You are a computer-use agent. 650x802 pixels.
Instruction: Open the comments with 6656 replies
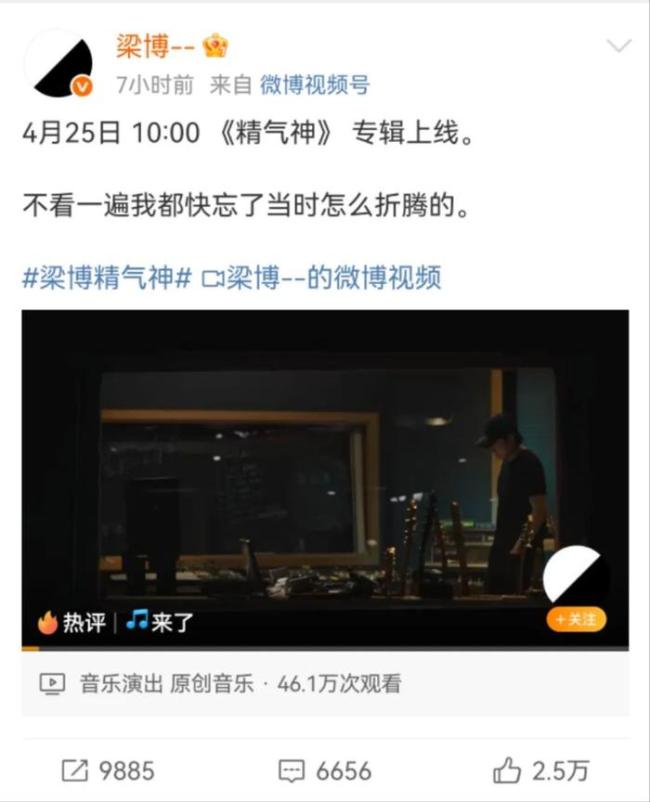click(x=325, y=770)
